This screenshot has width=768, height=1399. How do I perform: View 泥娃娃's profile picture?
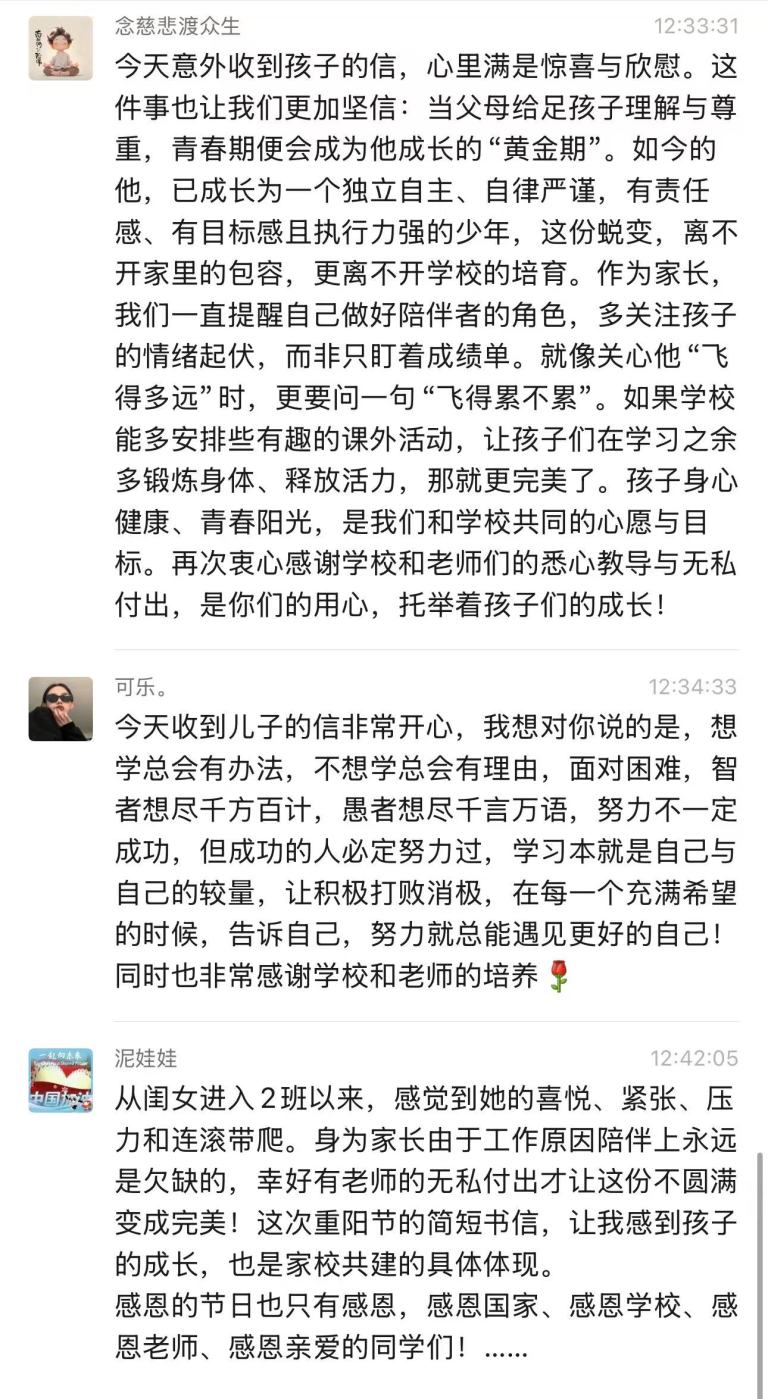(60, 1080)
